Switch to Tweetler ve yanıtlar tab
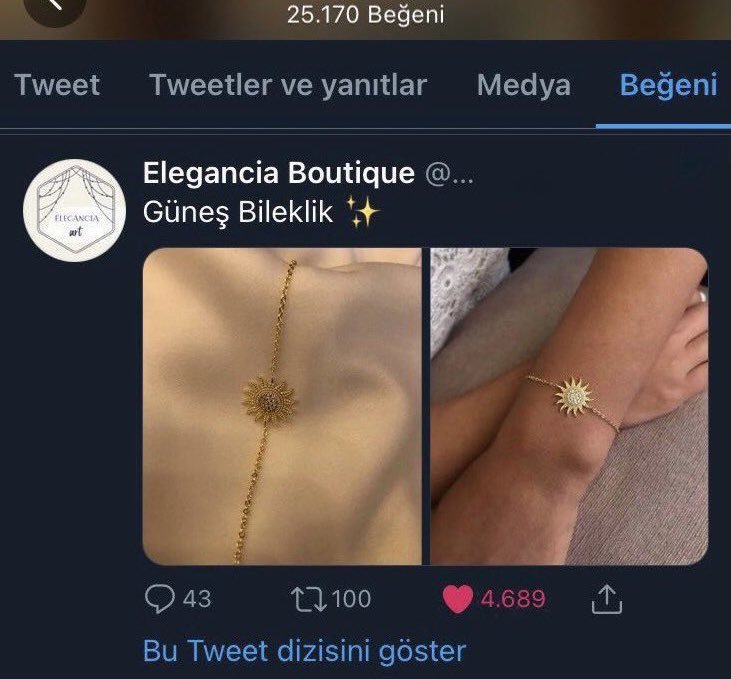The width and height of the screenshot is (731, 679). pos(288,85)
